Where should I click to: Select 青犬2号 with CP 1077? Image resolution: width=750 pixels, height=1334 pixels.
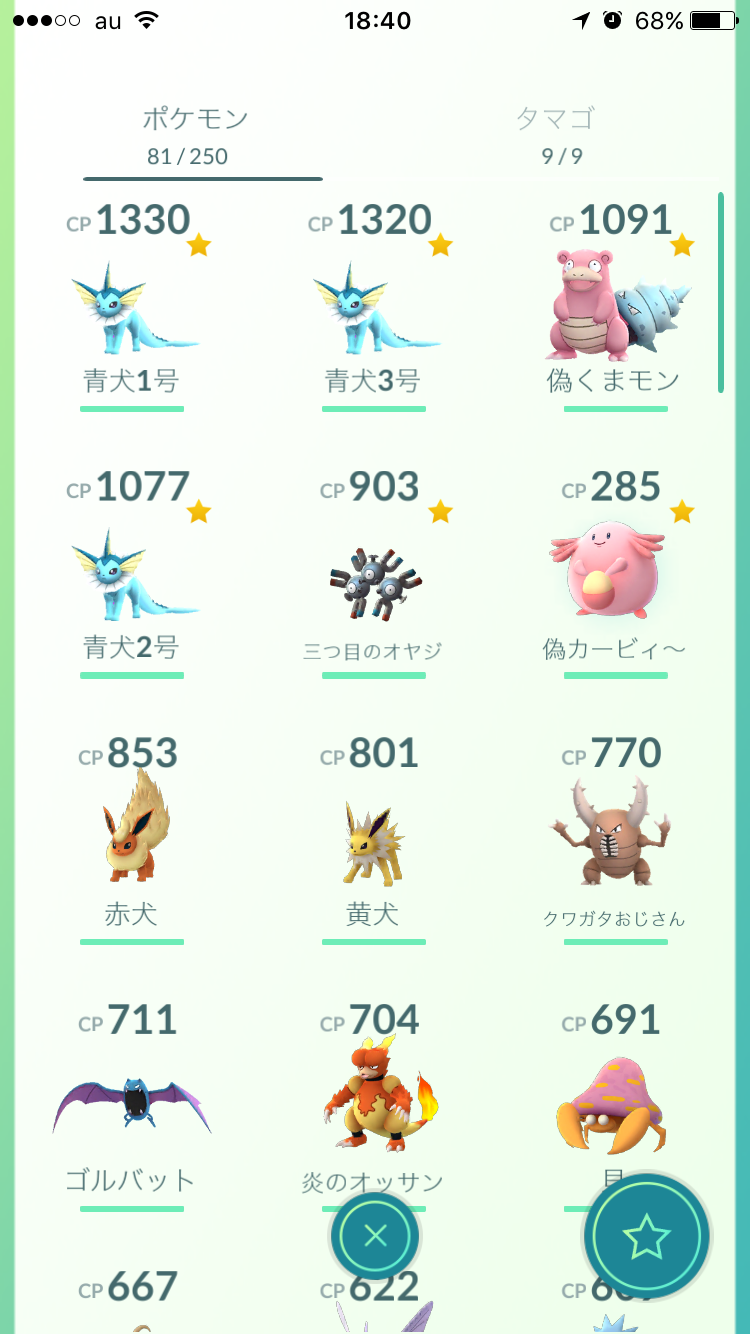pyautogui.click(x=132, y=577)
